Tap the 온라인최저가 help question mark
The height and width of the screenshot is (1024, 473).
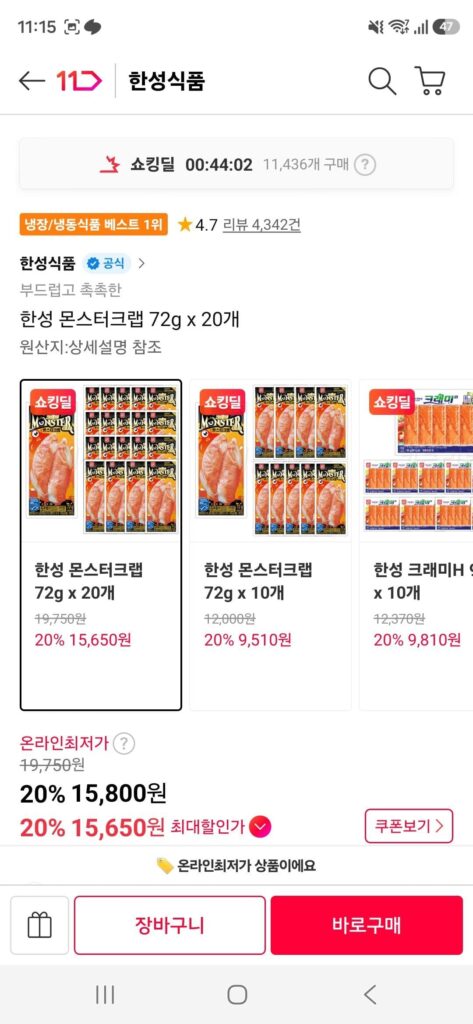coord(124,743)
